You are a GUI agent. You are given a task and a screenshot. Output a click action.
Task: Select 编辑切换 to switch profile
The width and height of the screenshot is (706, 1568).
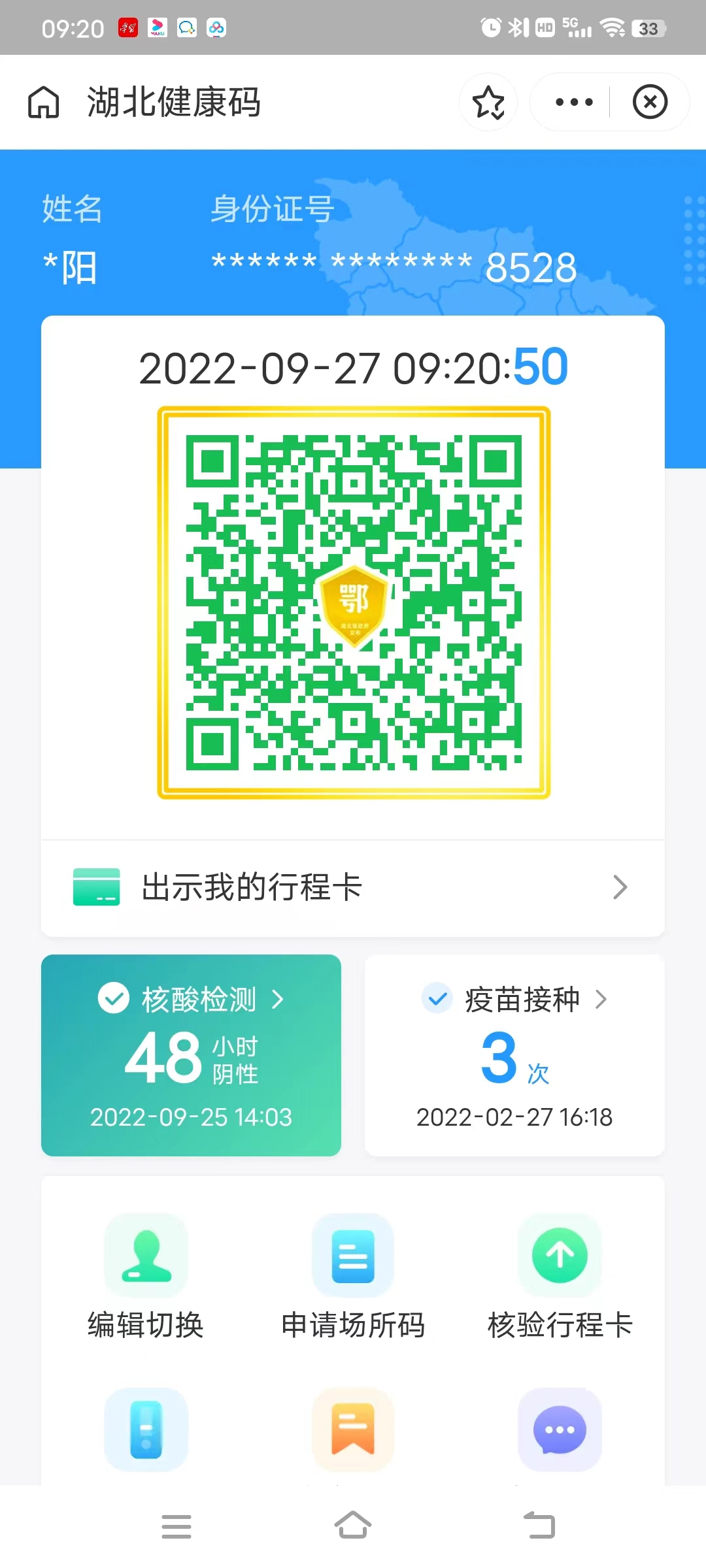tap(146, 1277)
